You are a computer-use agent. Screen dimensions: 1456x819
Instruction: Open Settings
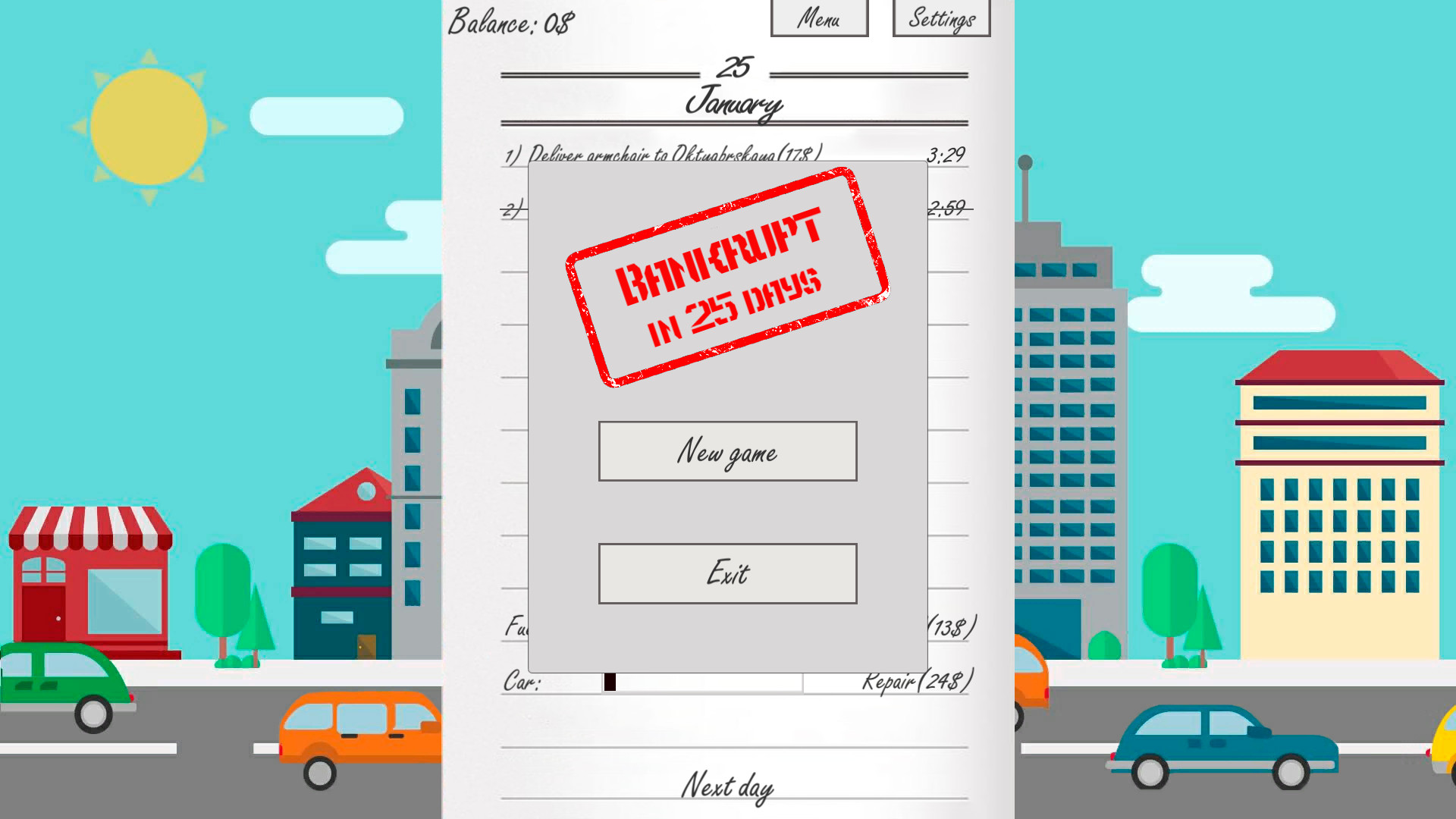pyautogui.click(x=941, y=18)
